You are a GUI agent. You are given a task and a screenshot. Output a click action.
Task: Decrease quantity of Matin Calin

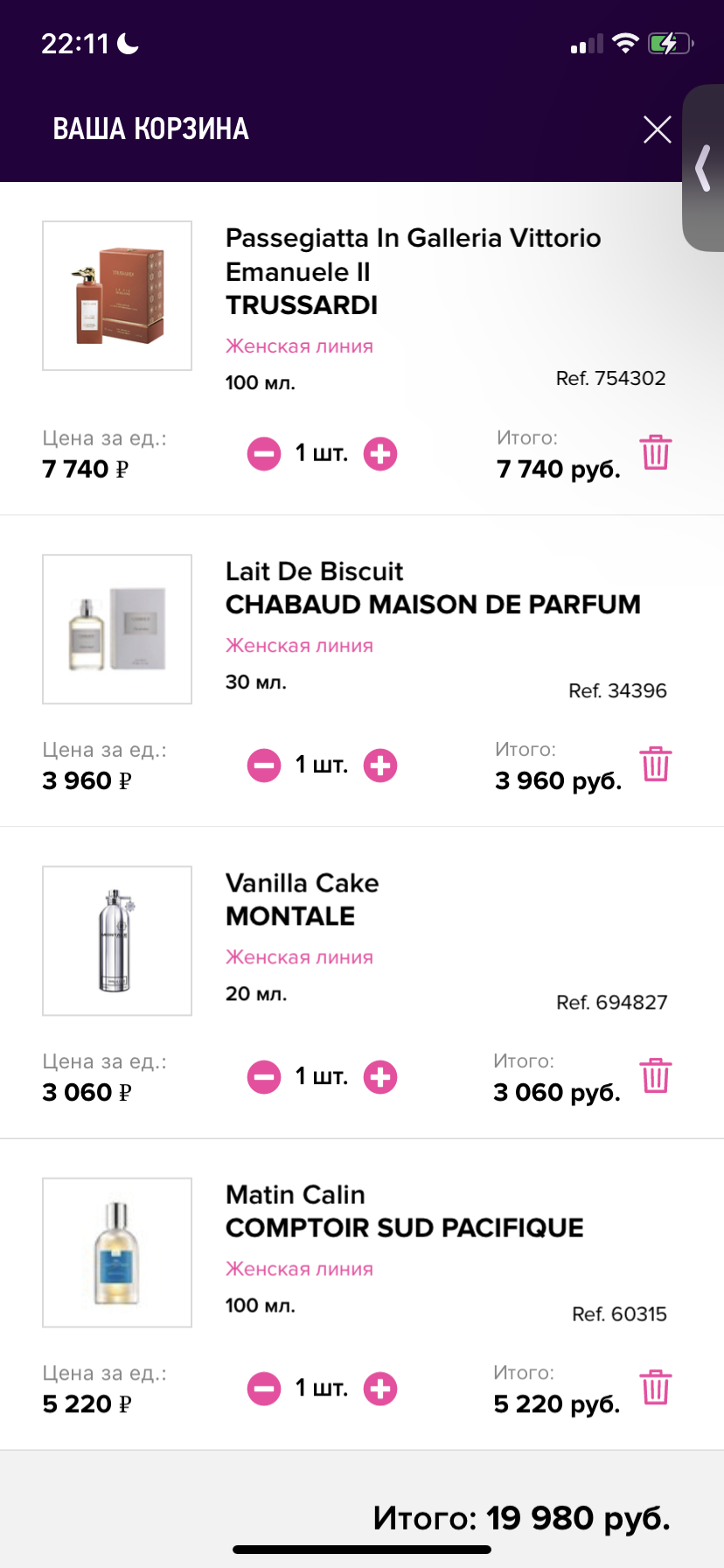[264, 1389]
